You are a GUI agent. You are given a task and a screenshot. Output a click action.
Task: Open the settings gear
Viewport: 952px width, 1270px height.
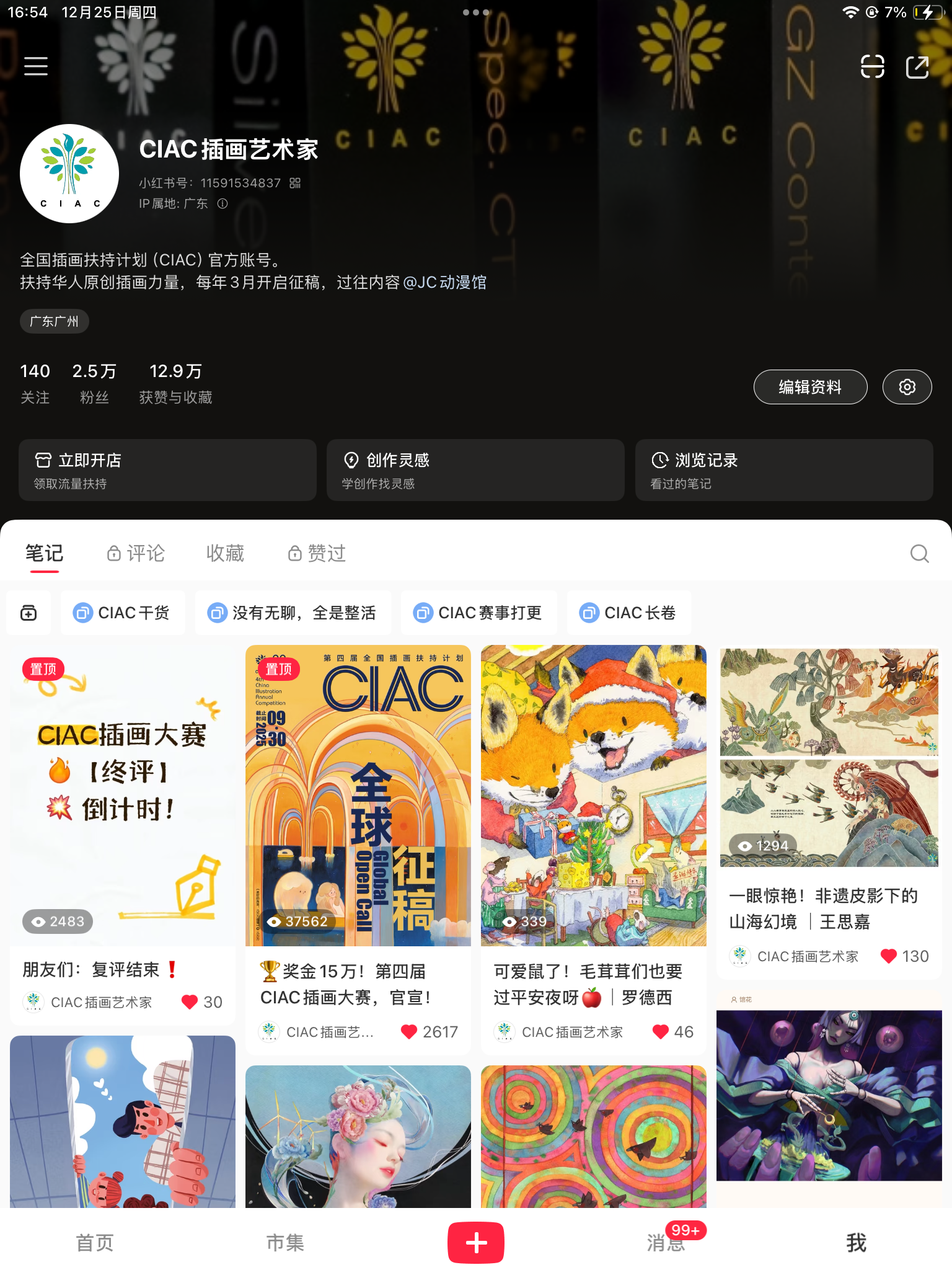tap(907, 387)
